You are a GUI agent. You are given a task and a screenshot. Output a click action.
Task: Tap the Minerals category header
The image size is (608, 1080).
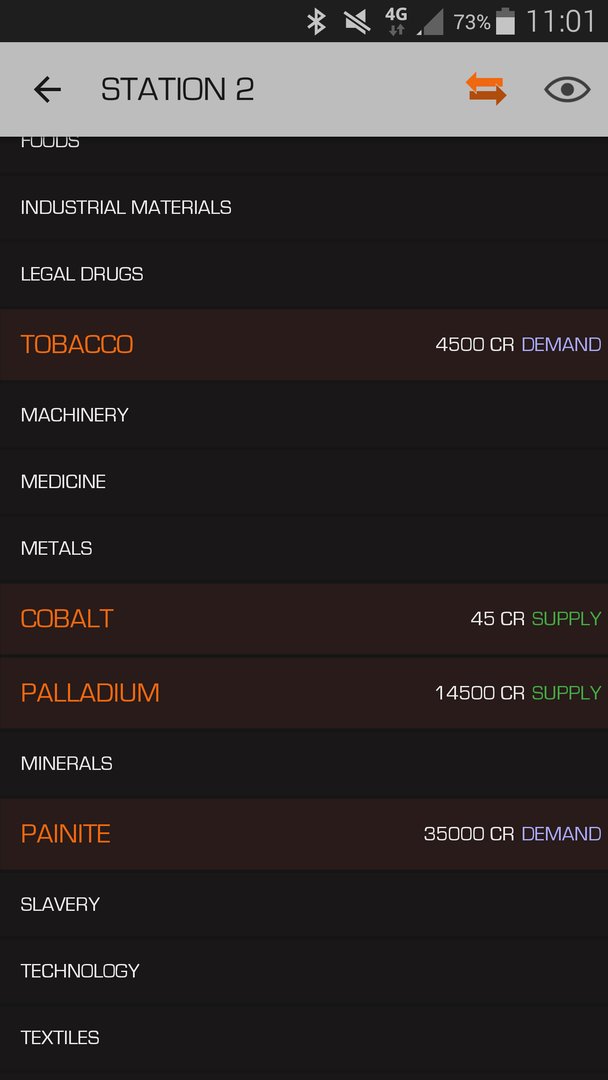point(304,763)
